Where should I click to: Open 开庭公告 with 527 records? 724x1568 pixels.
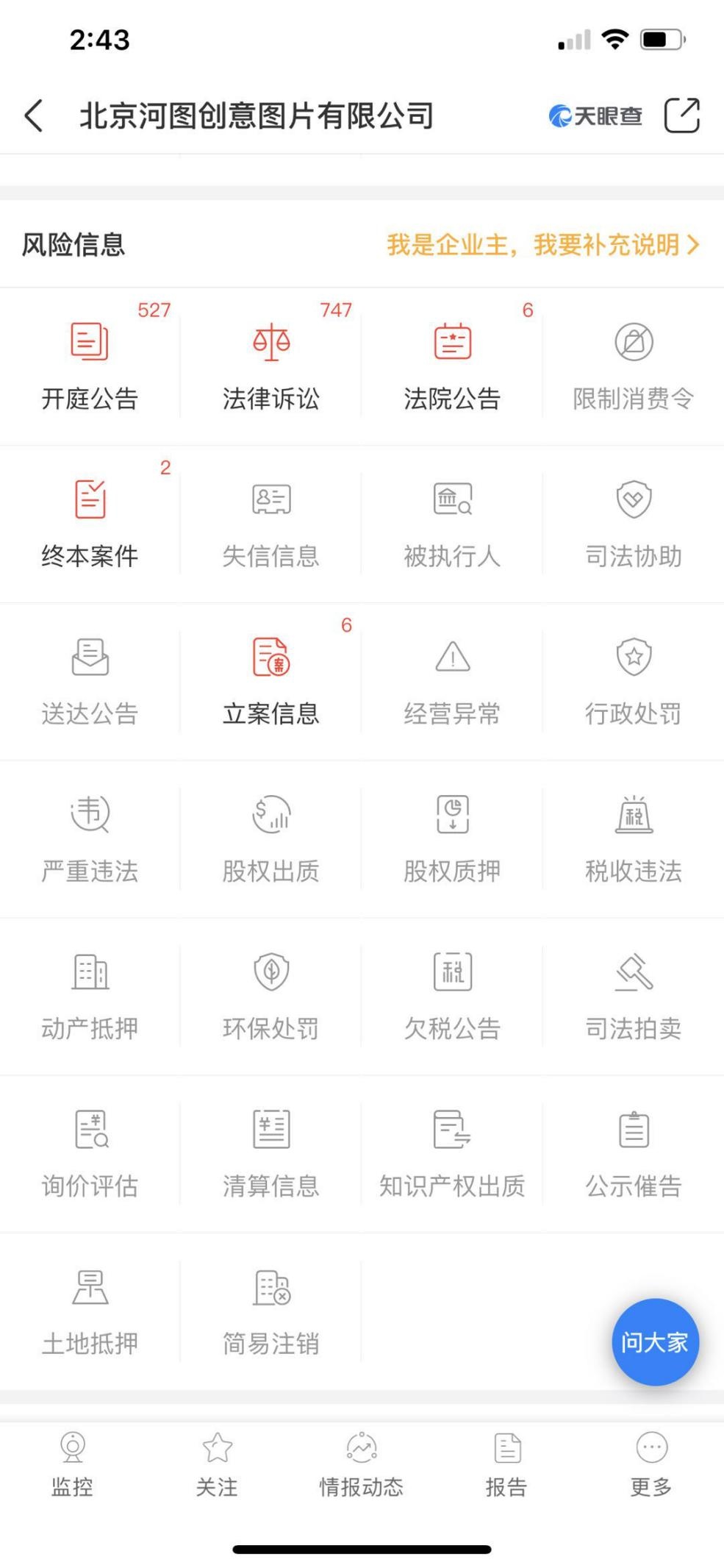pyautogui.click(x=90, y=366)
